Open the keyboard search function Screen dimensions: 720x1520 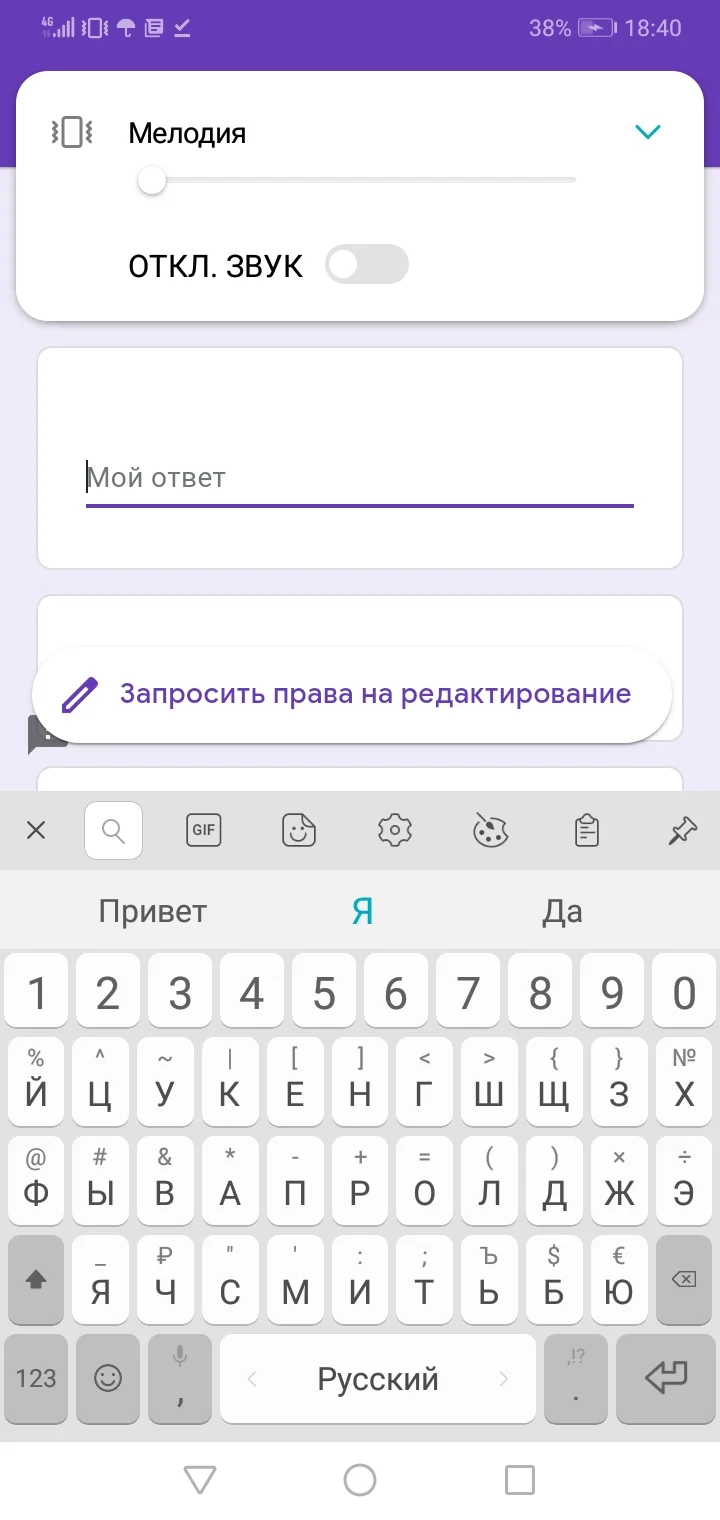click(112, 830)
